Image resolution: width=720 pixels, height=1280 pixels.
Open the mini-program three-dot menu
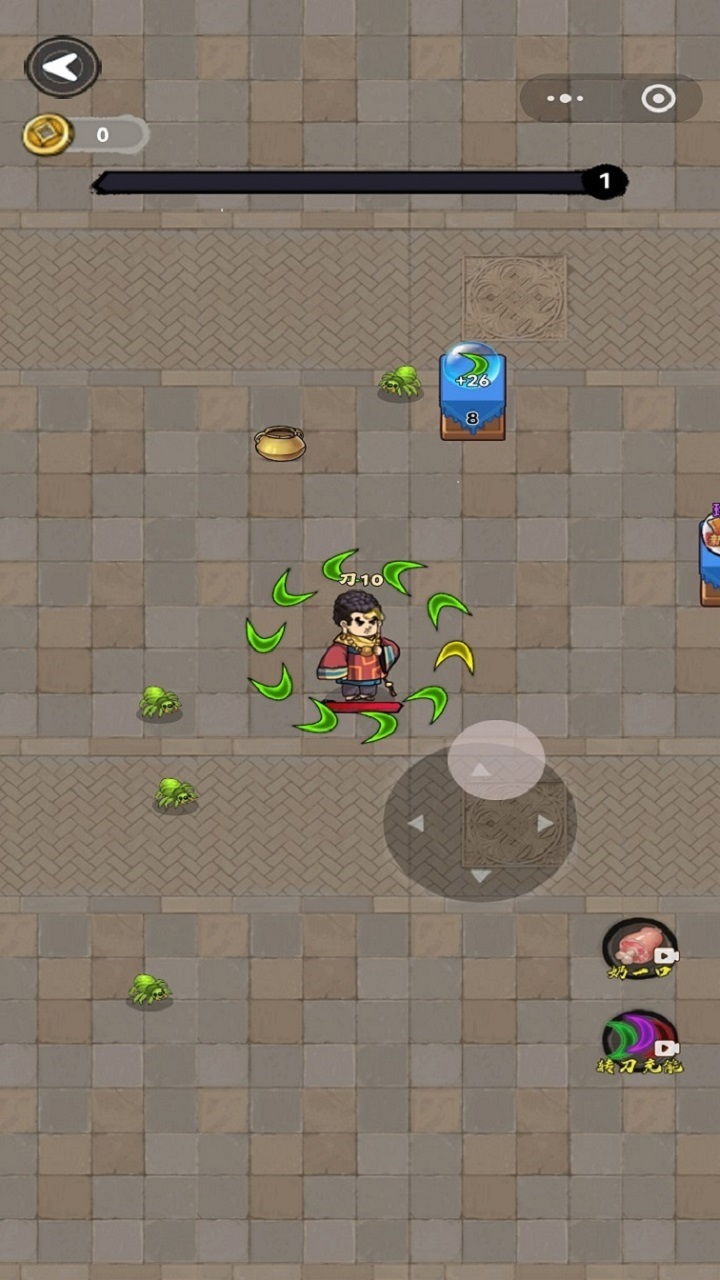point(565,98)
